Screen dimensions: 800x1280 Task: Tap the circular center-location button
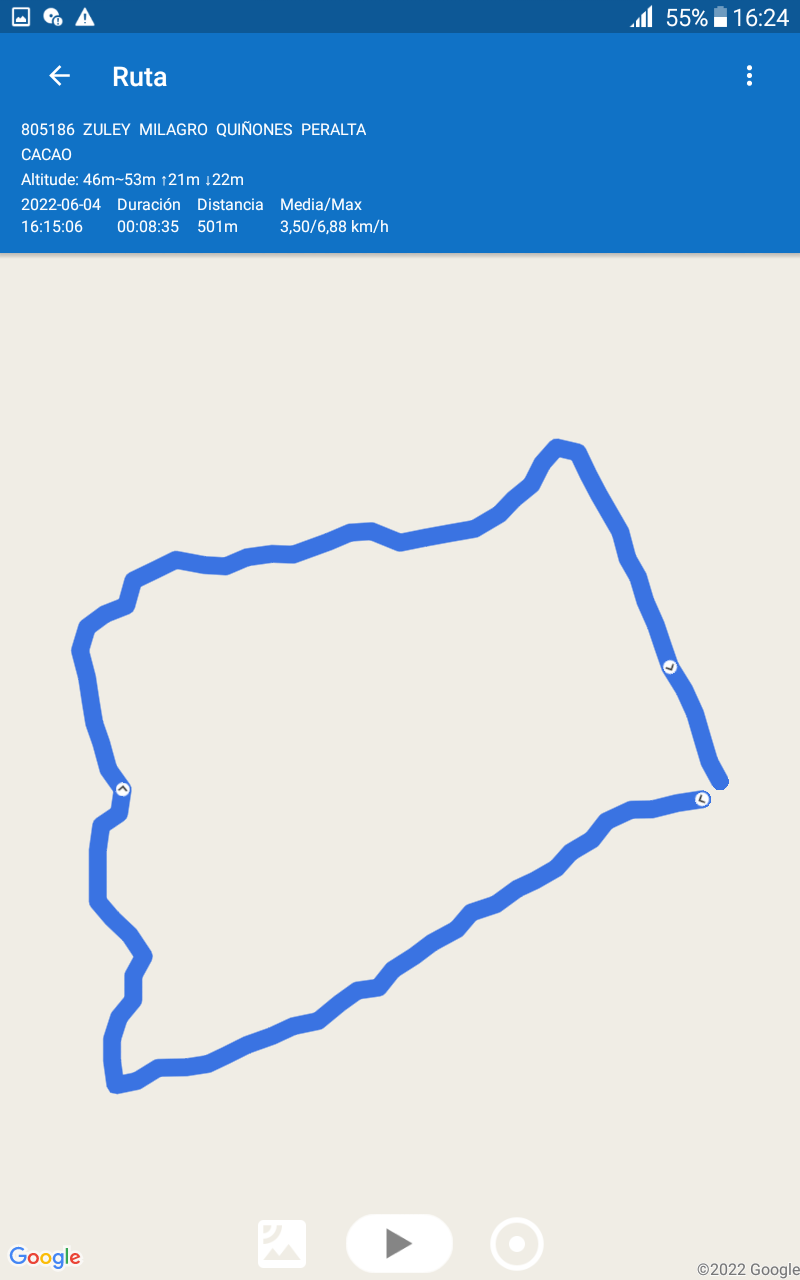click(517, 1244)
